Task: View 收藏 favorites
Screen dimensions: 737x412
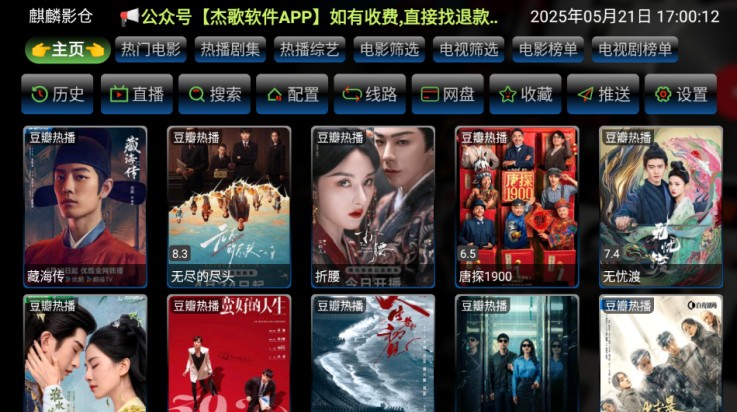Action: [x=525, y=94]
